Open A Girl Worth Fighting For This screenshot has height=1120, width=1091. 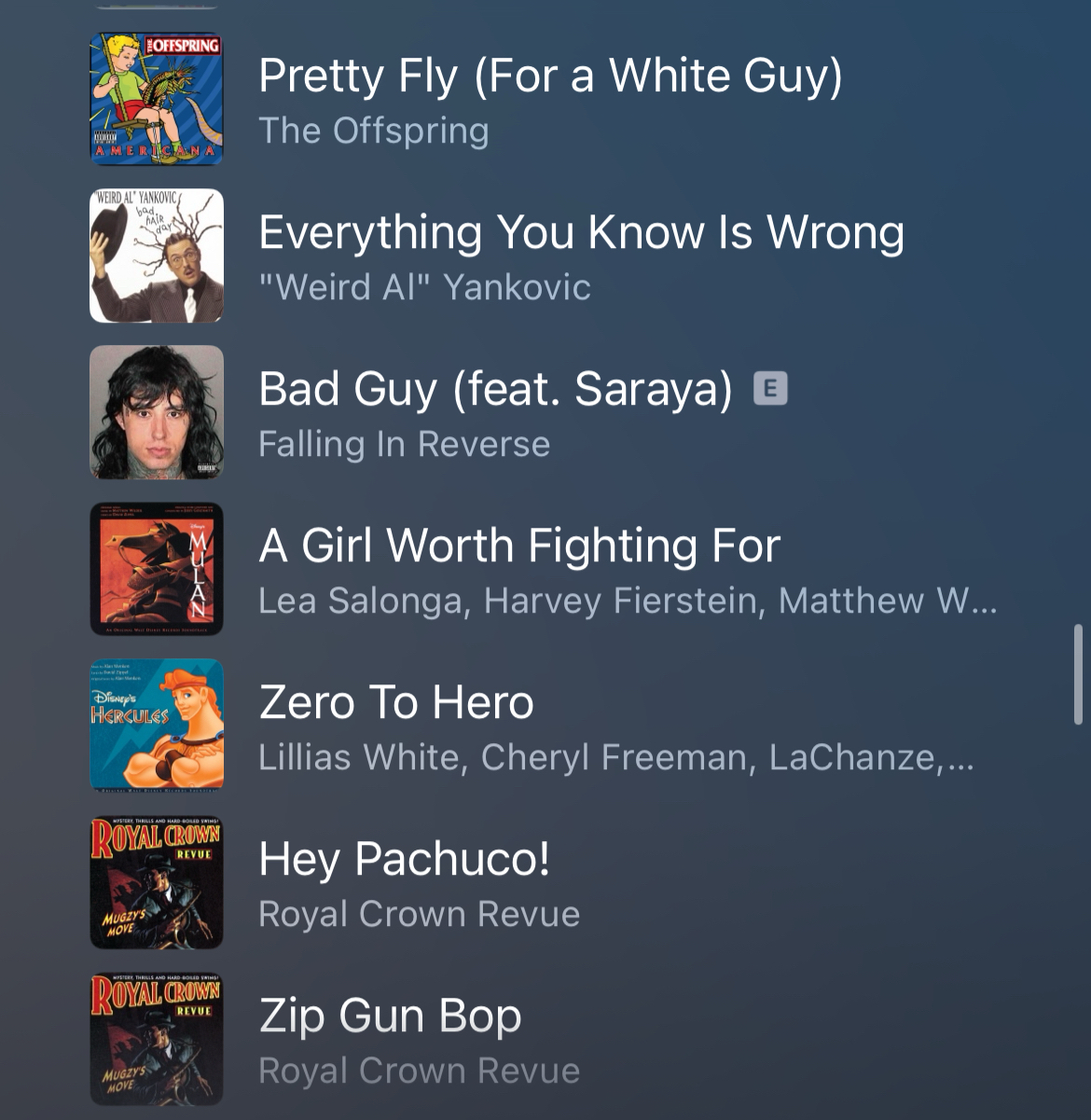(519, 546)
